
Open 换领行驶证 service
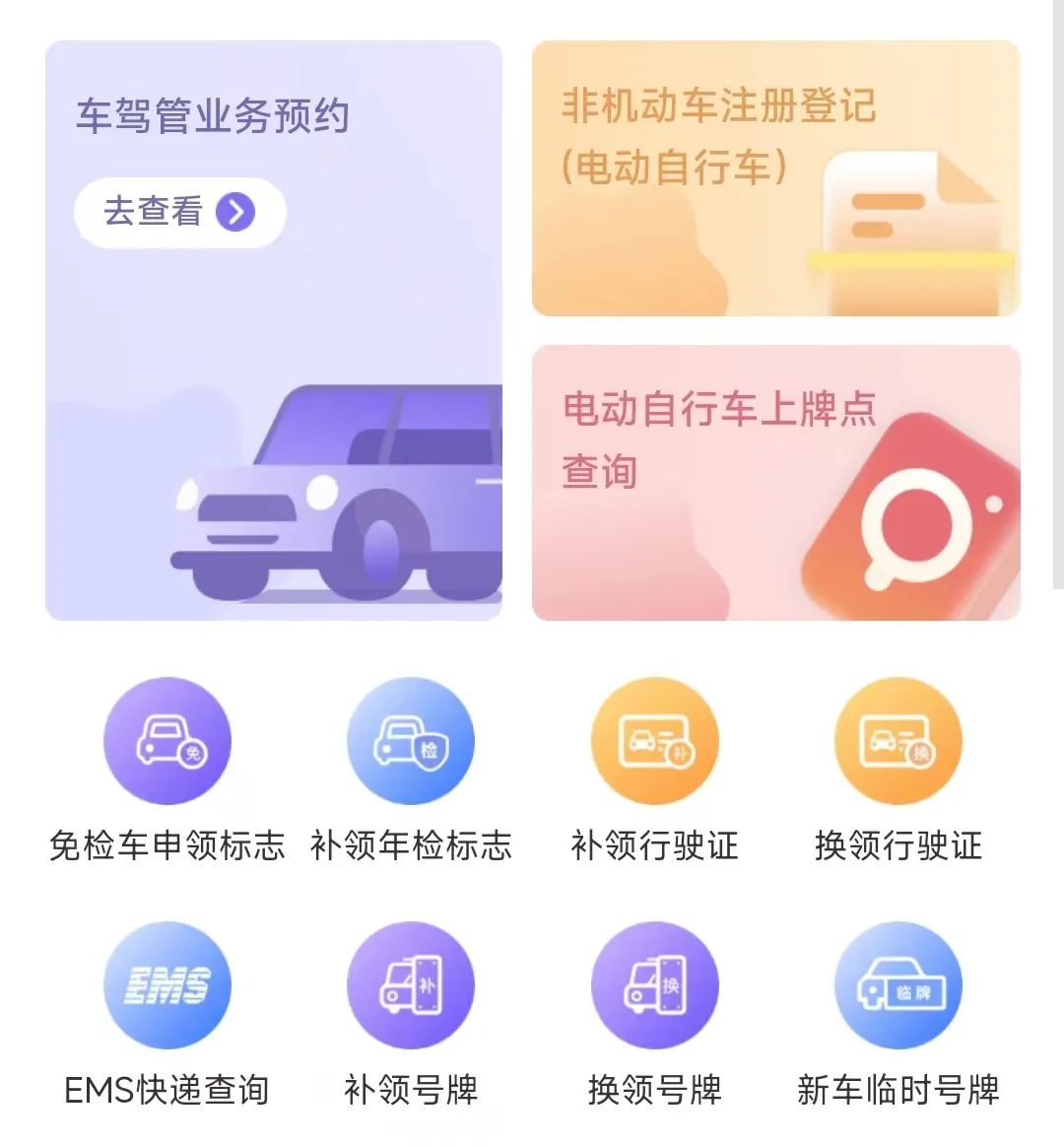898,742
